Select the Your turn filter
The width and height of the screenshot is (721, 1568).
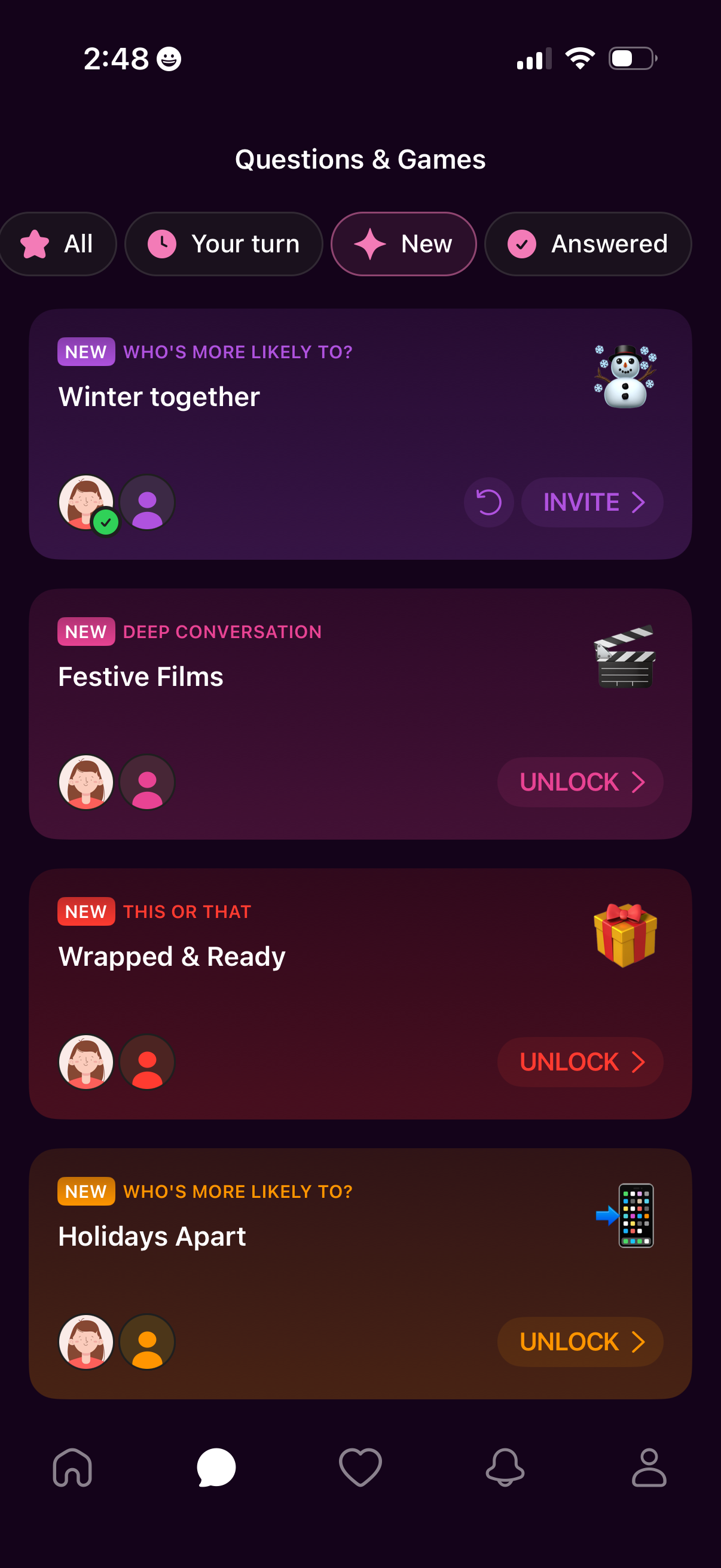224,243
